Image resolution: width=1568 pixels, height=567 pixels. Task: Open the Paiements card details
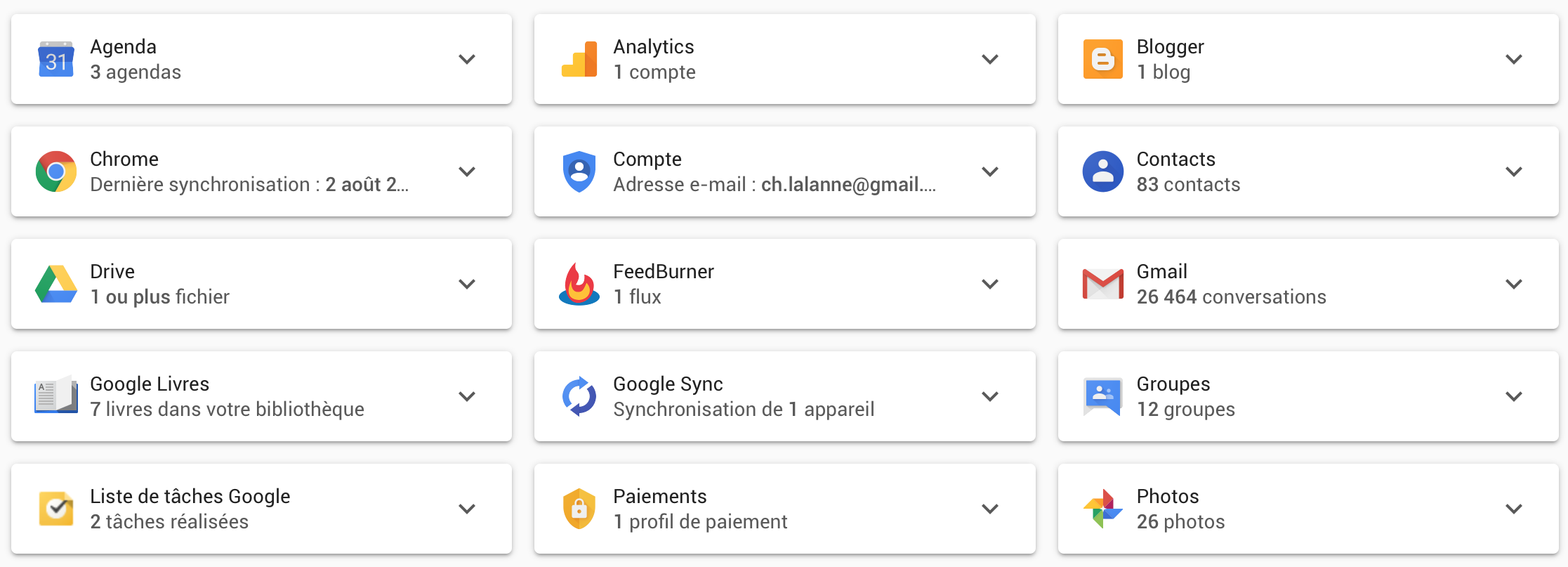[990, 509]
